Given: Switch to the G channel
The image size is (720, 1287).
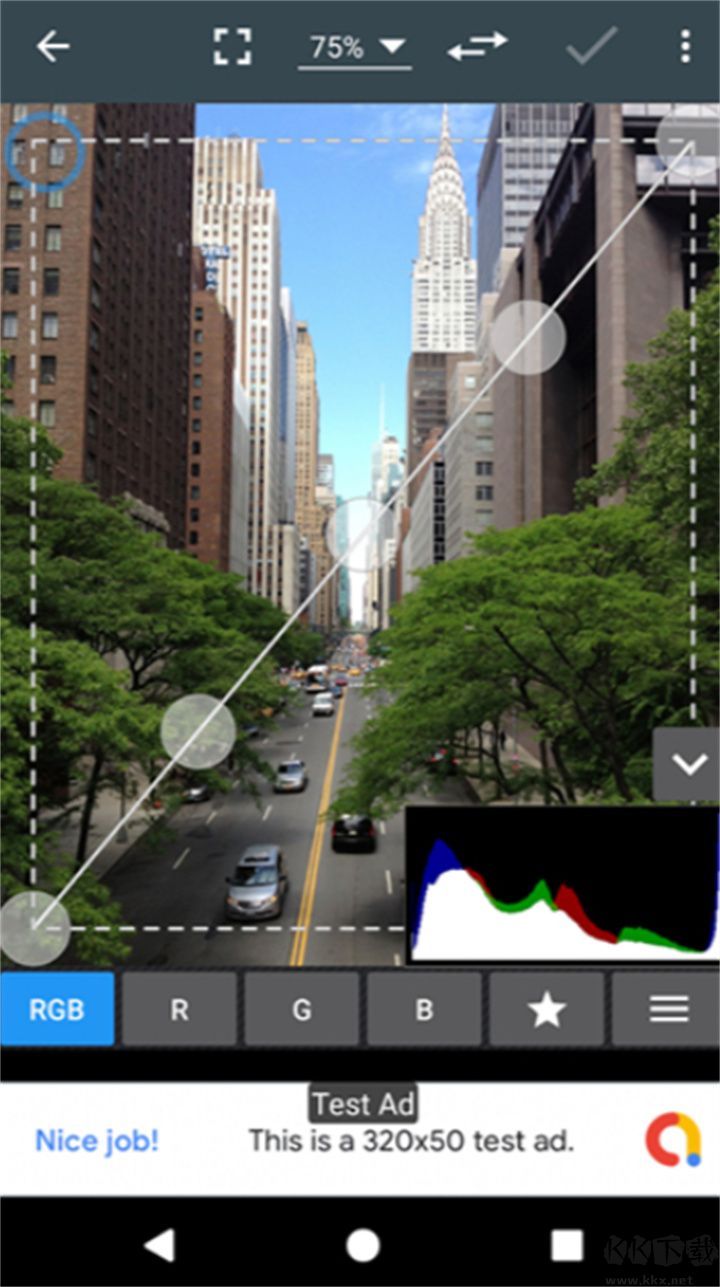Looking at the screenshot, I should click(x=301, y=1009).
